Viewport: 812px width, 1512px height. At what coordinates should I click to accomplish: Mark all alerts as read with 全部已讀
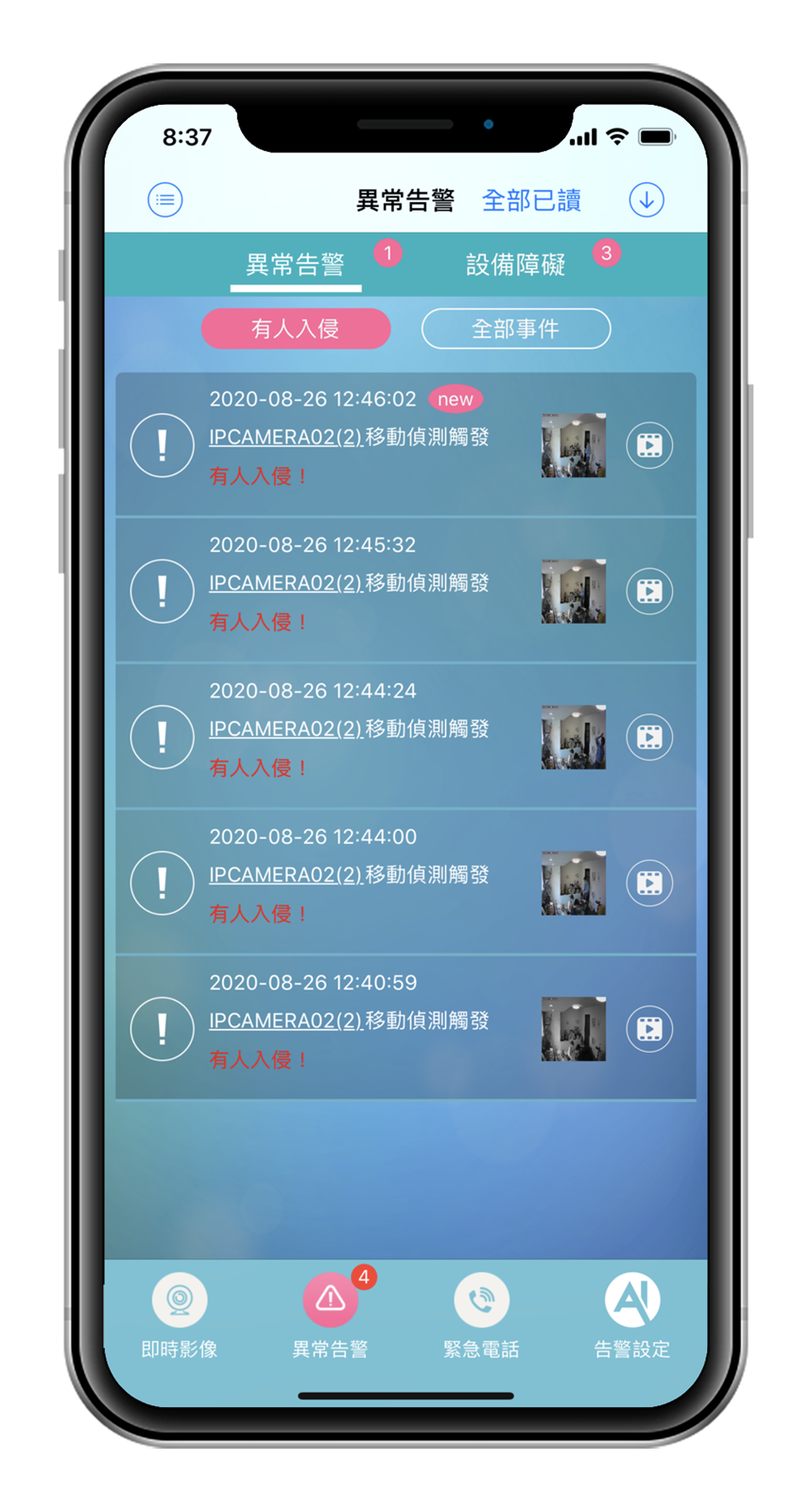(x=531, y=200)
